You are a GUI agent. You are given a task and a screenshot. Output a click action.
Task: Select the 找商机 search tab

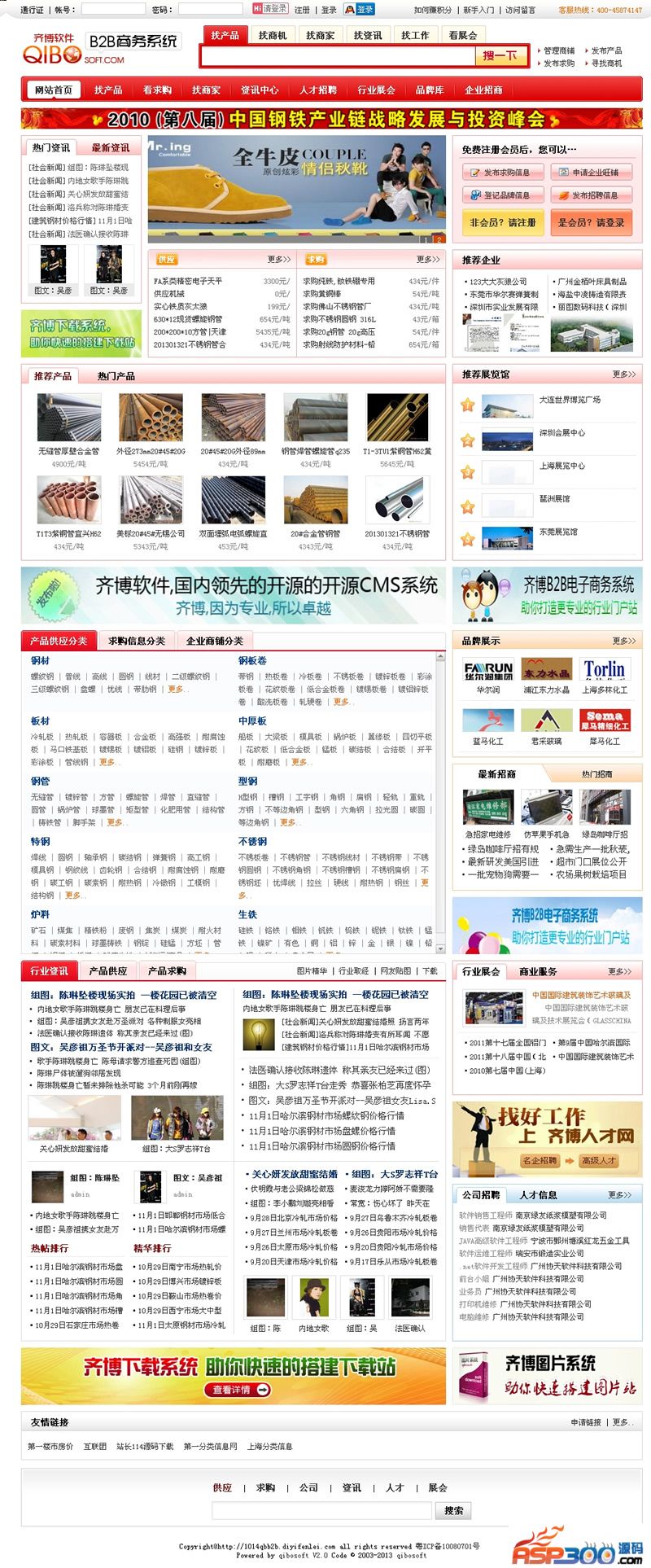point(273,36)
